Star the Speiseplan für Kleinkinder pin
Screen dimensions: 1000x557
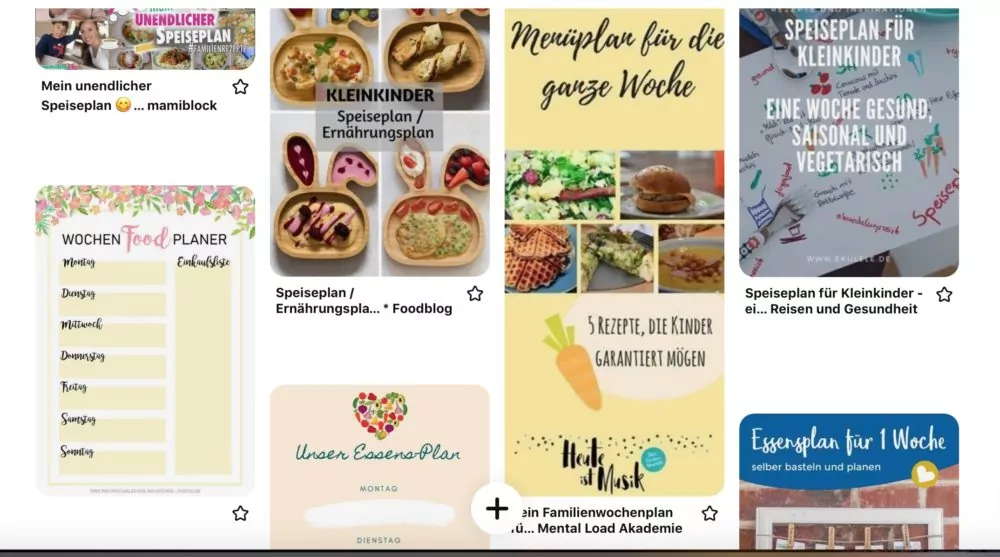(x=944, y=295)
